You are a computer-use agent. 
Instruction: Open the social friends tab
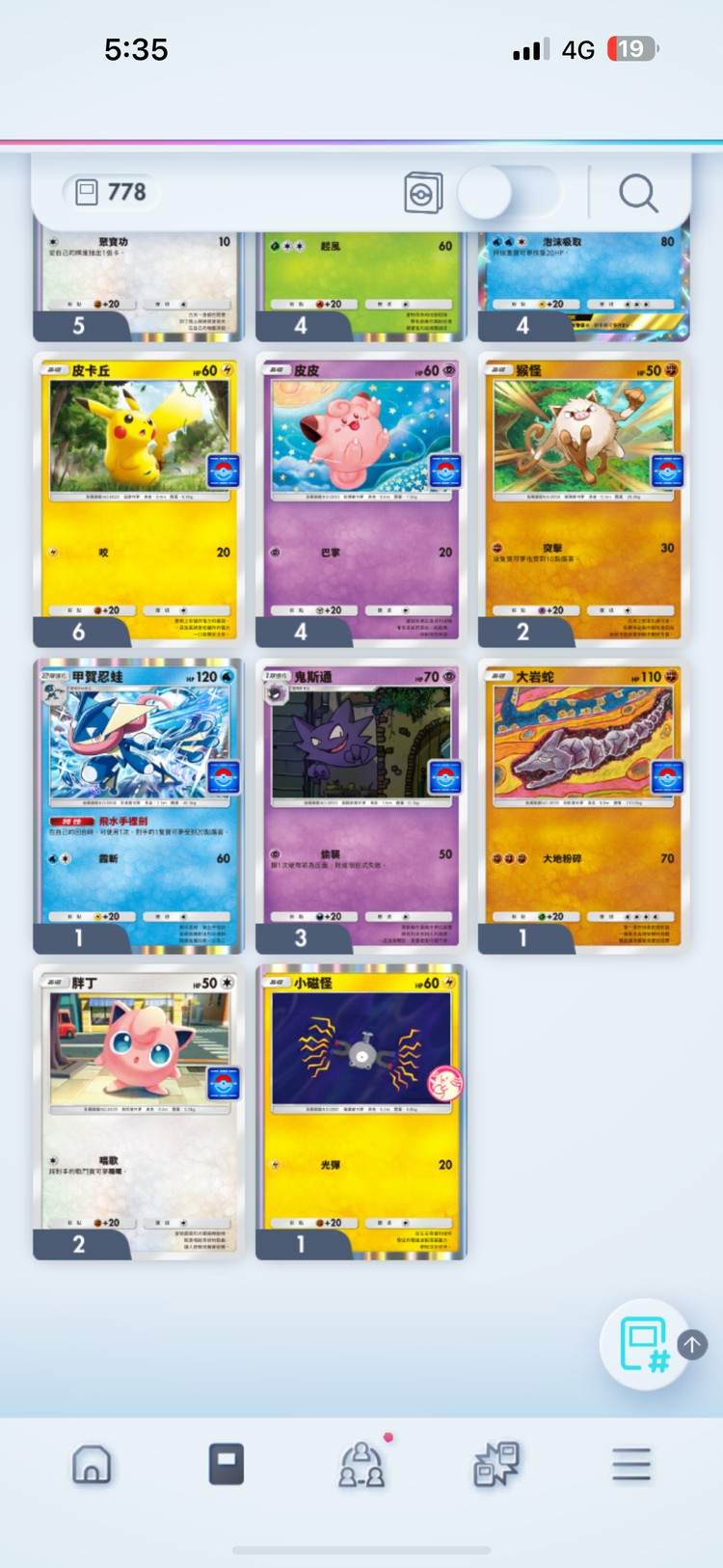(x=361, y=1464)
